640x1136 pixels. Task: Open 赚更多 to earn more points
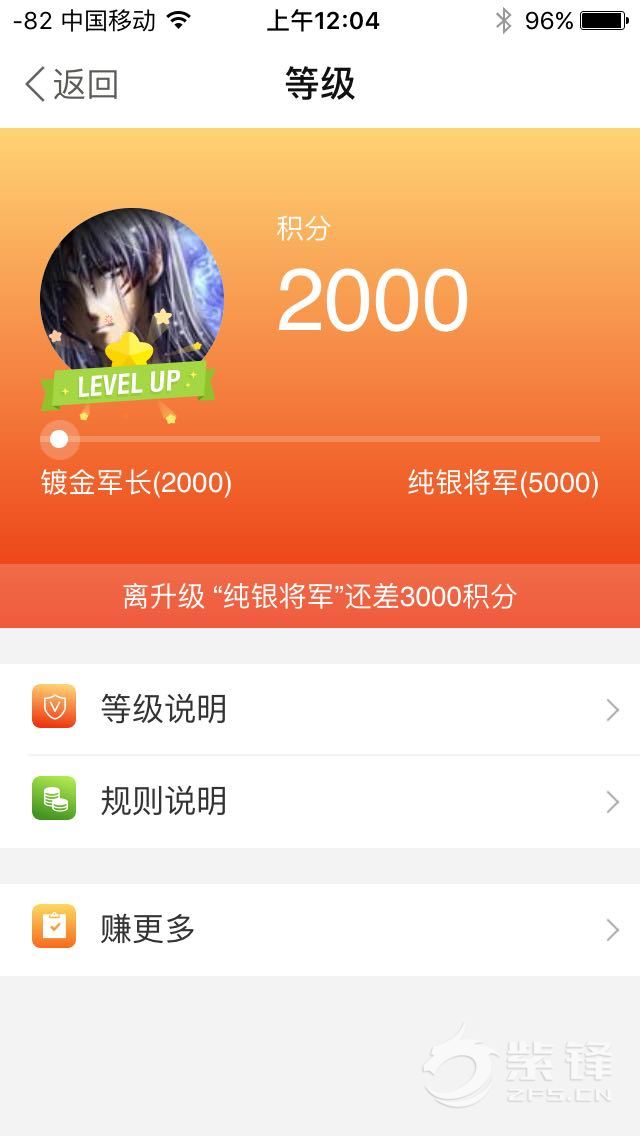click(320, 929)
